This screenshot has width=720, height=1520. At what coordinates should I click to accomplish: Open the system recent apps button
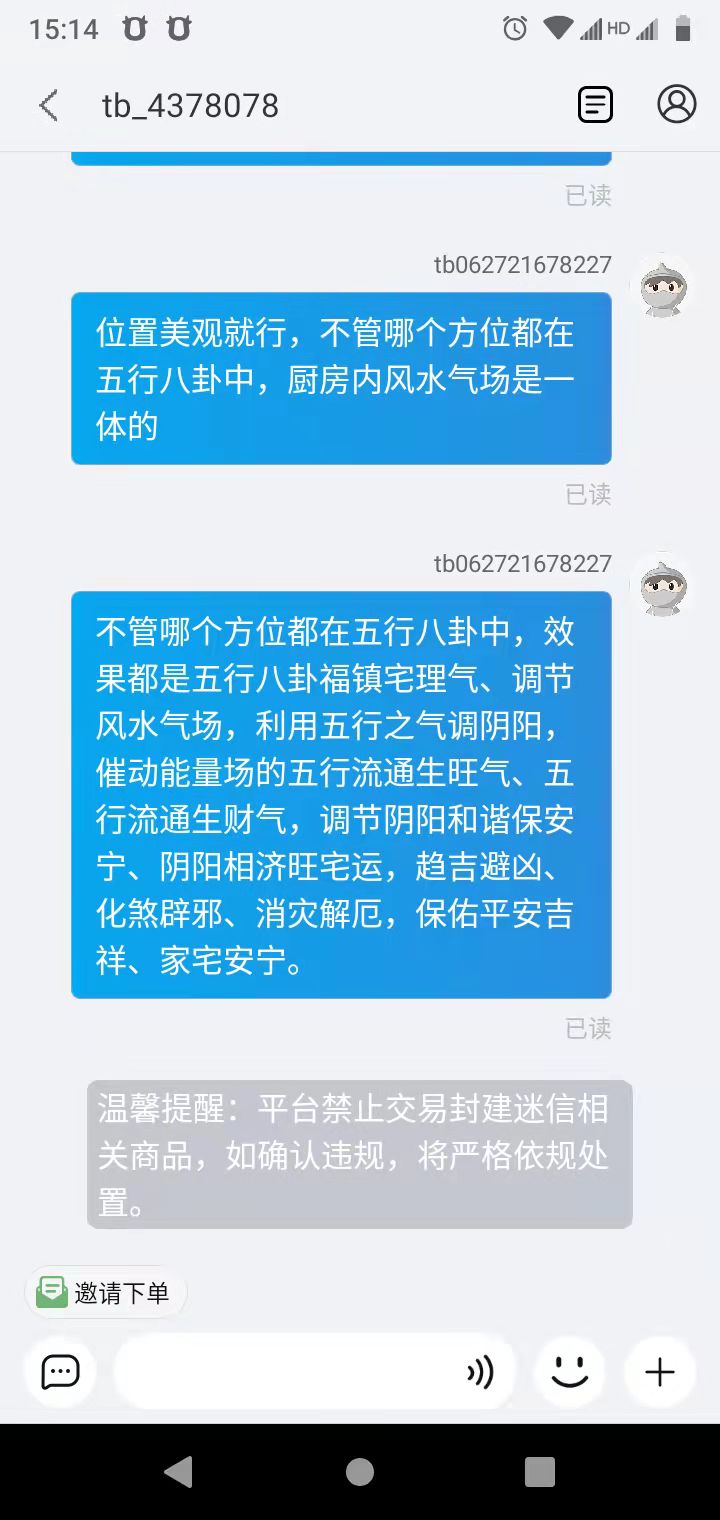(x=540, y=1471)
